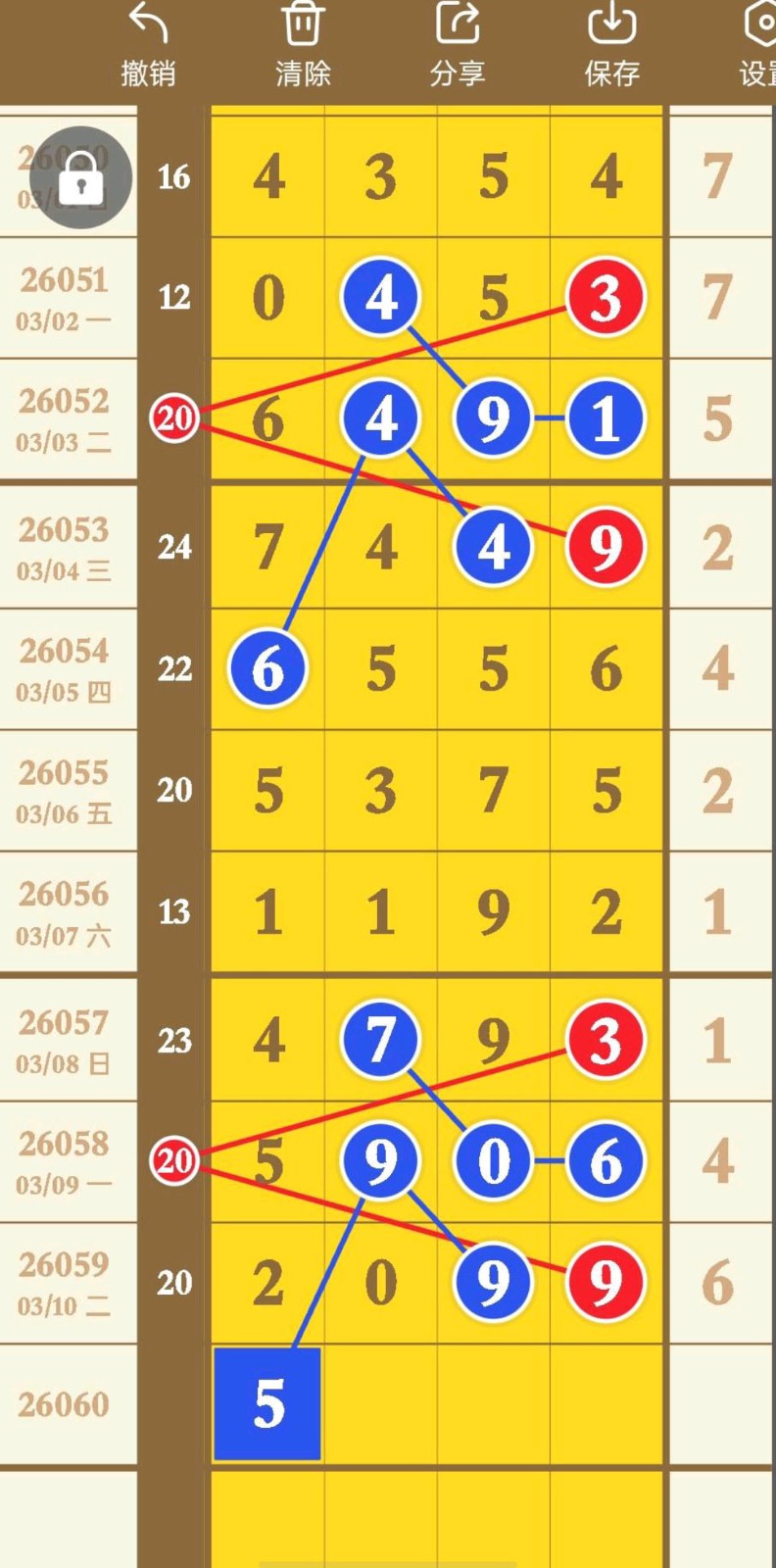Tap the blue 0 in row 26058

pos(493,1161)
